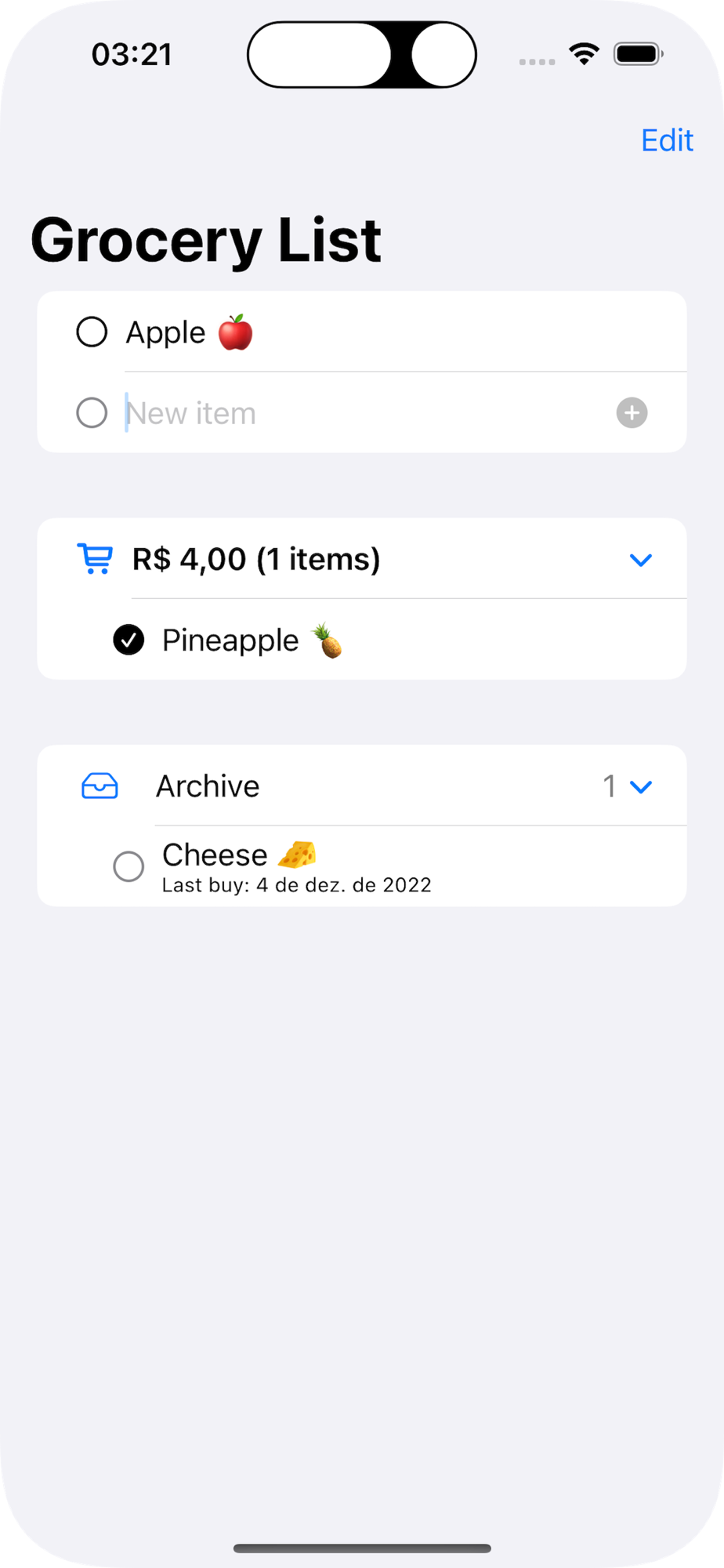Tap Edit in the top bar

(x=667, y=140)
